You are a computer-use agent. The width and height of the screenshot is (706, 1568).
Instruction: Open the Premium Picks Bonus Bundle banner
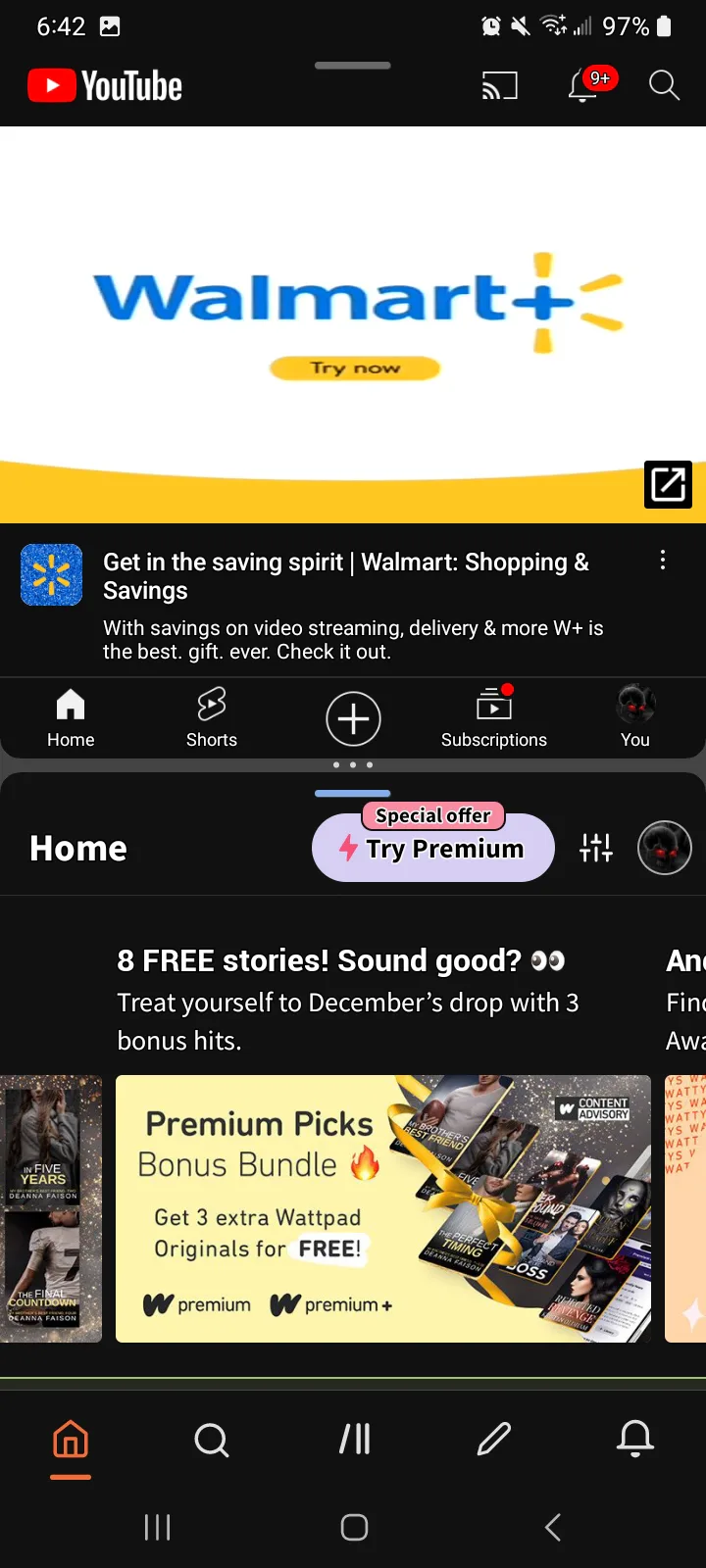tap(383, 1208)
